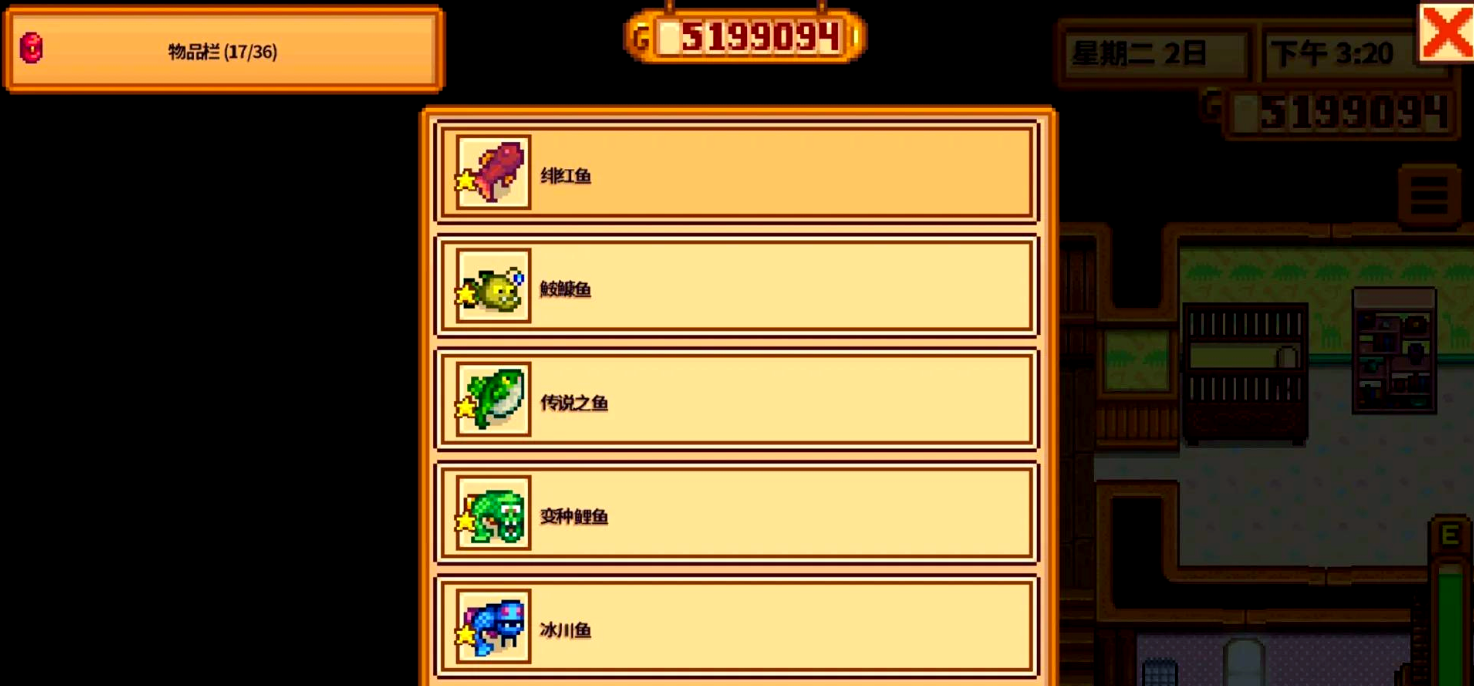This screenshot has width=1474, height=686.
Task: Pick the 变种鲤鱼 entry
Action: 737,514
